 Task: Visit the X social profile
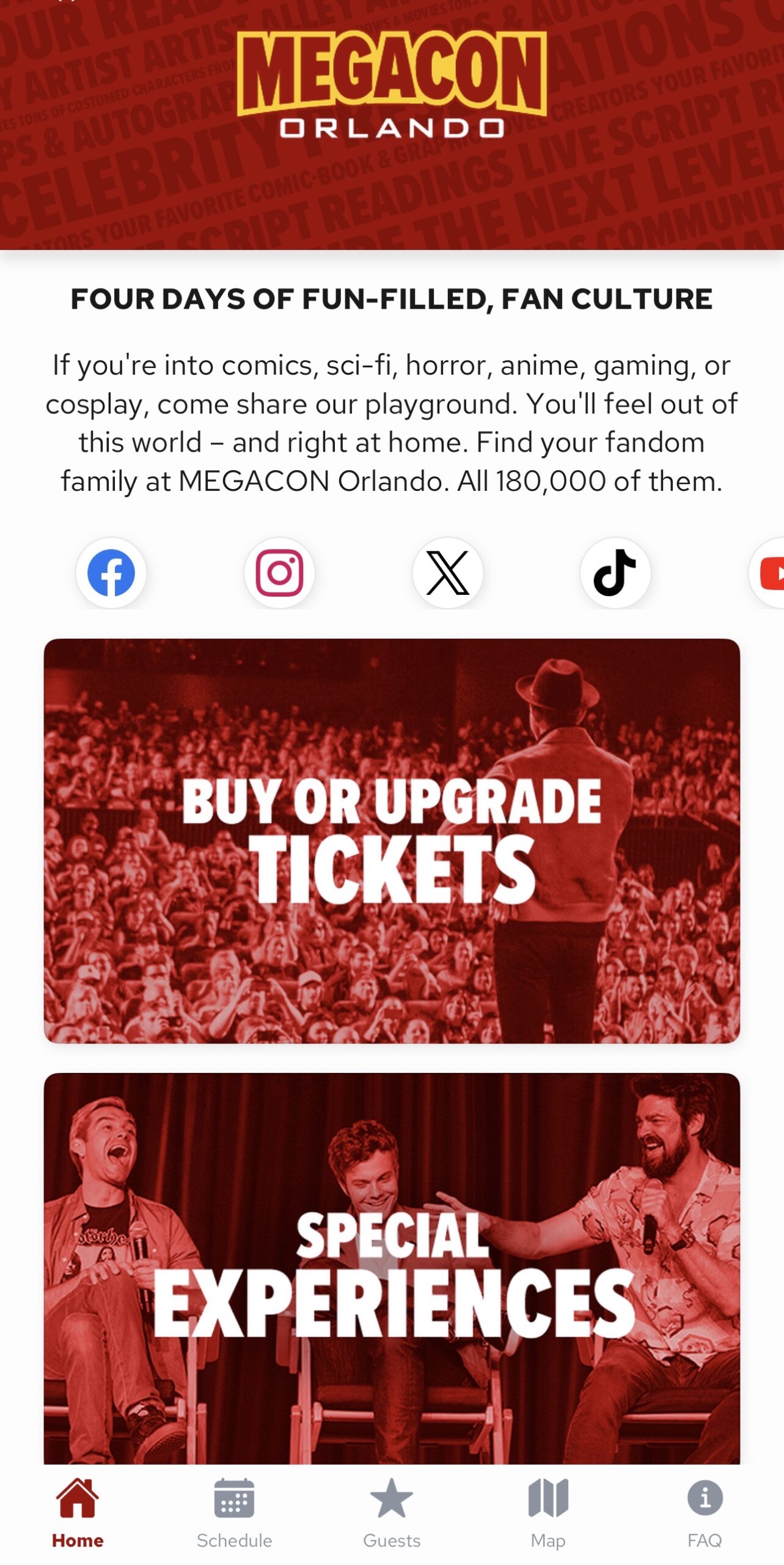click(447, 573)
